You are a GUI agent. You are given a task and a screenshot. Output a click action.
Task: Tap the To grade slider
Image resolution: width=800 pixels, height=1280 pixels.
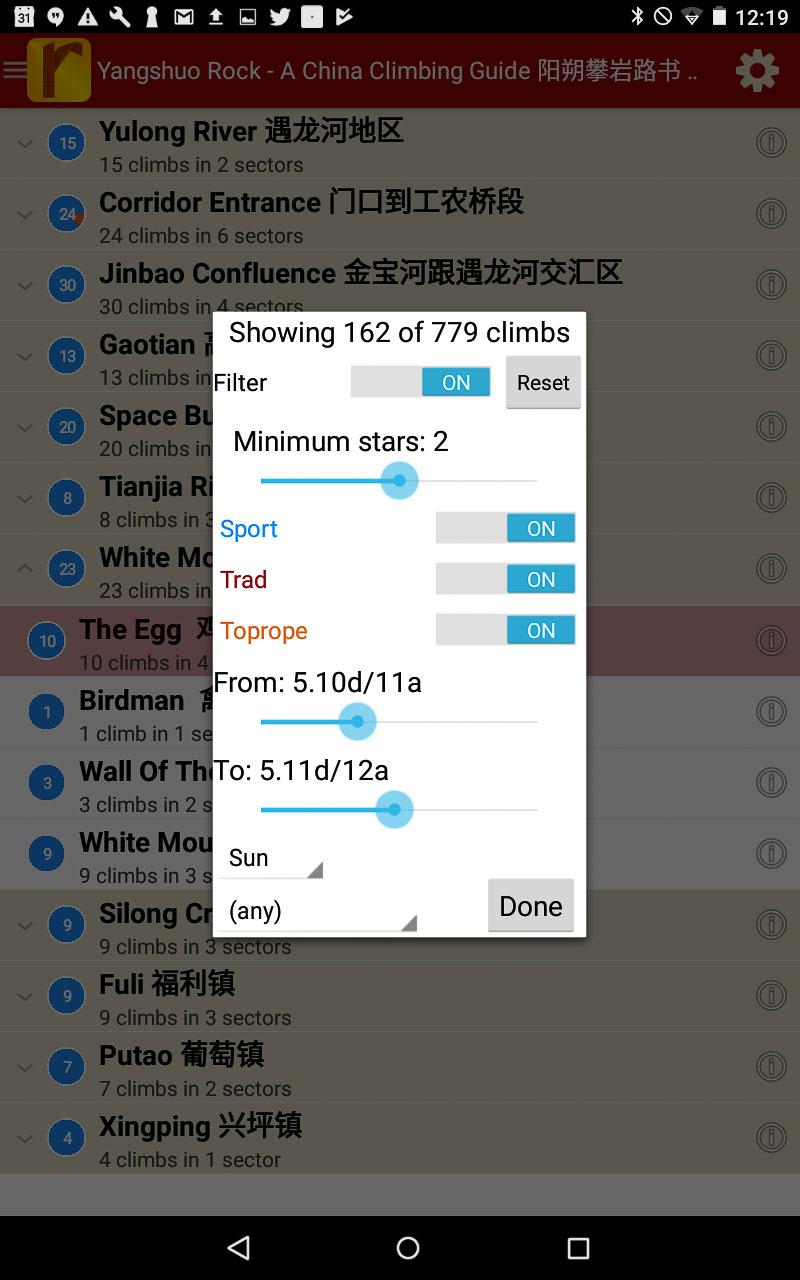pyautogui.click(x=394, y=809)
